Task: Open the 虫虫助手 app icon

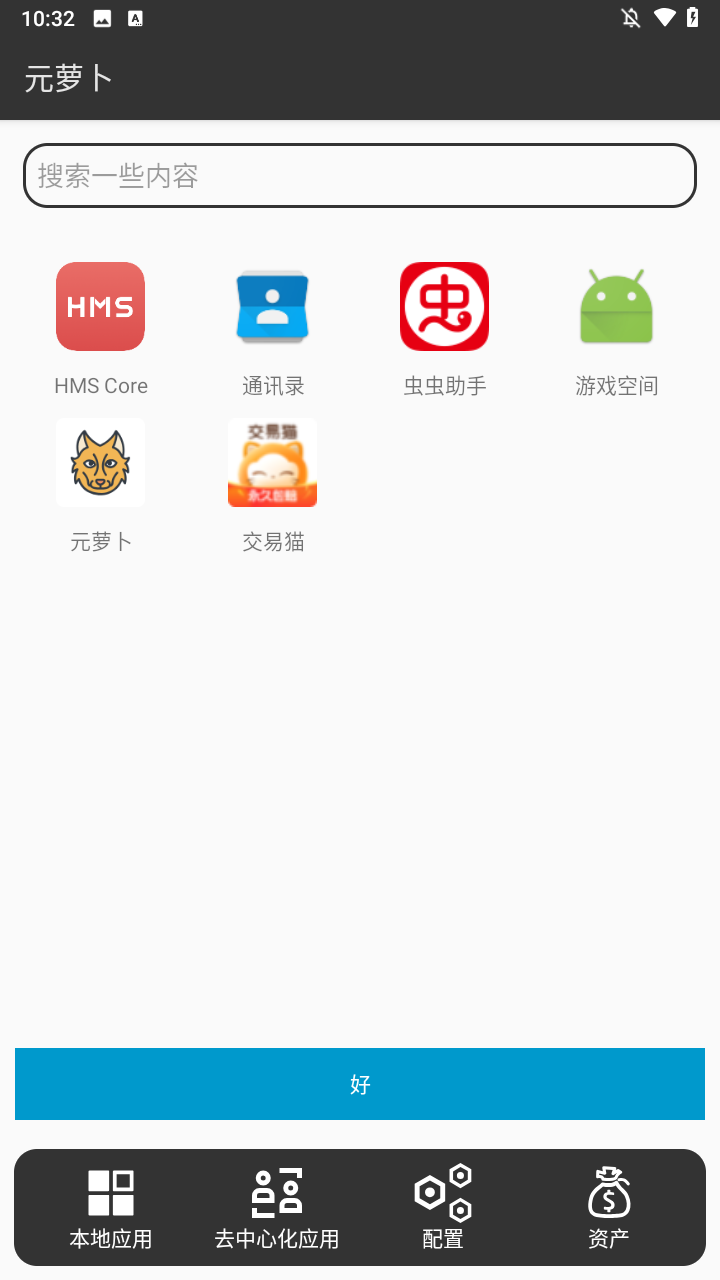Action: tap(444, 306)
